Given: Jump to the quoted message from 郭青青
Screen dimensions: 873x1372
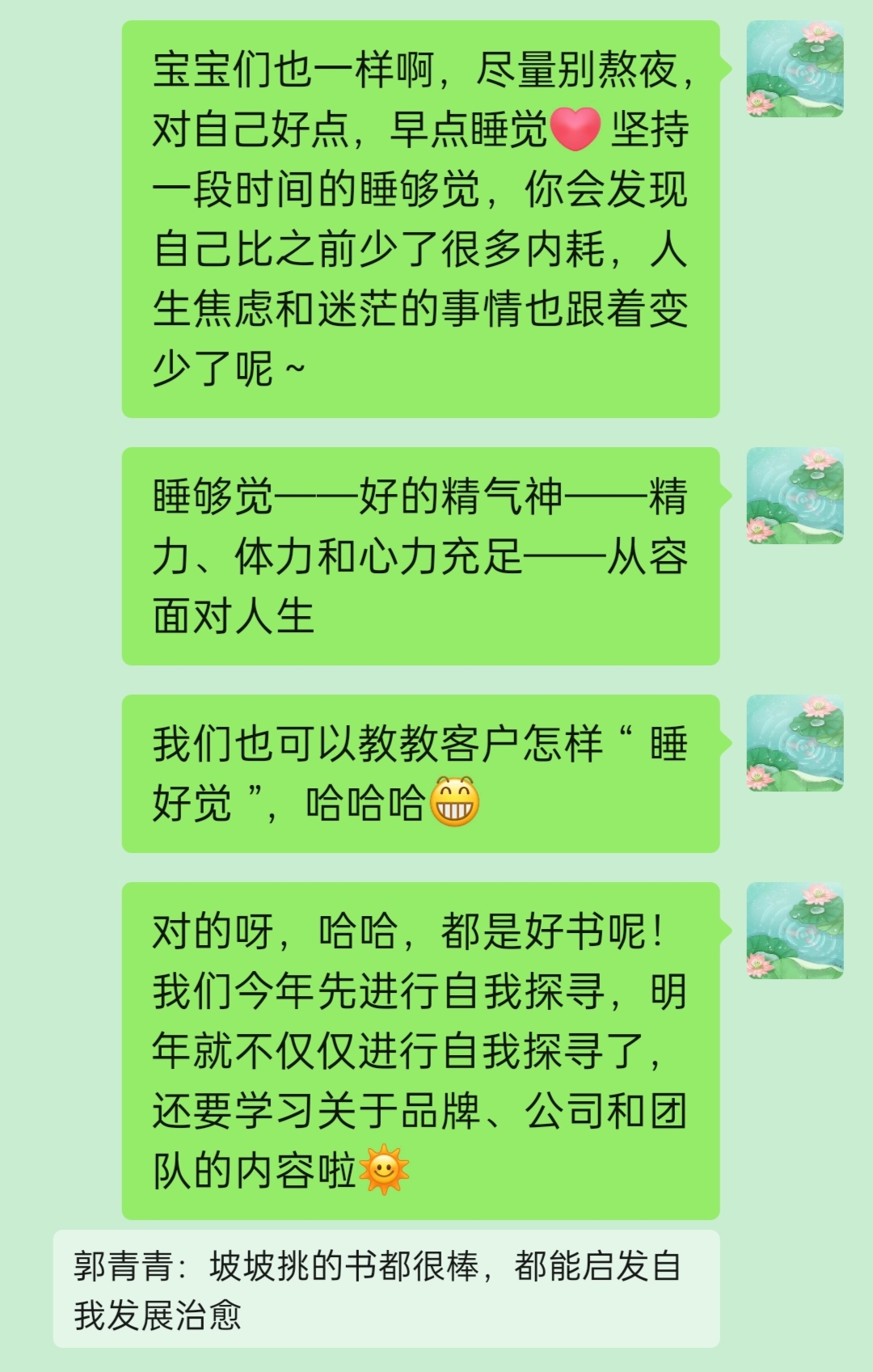Looking at the screenshot, I should coord(386,1289).
